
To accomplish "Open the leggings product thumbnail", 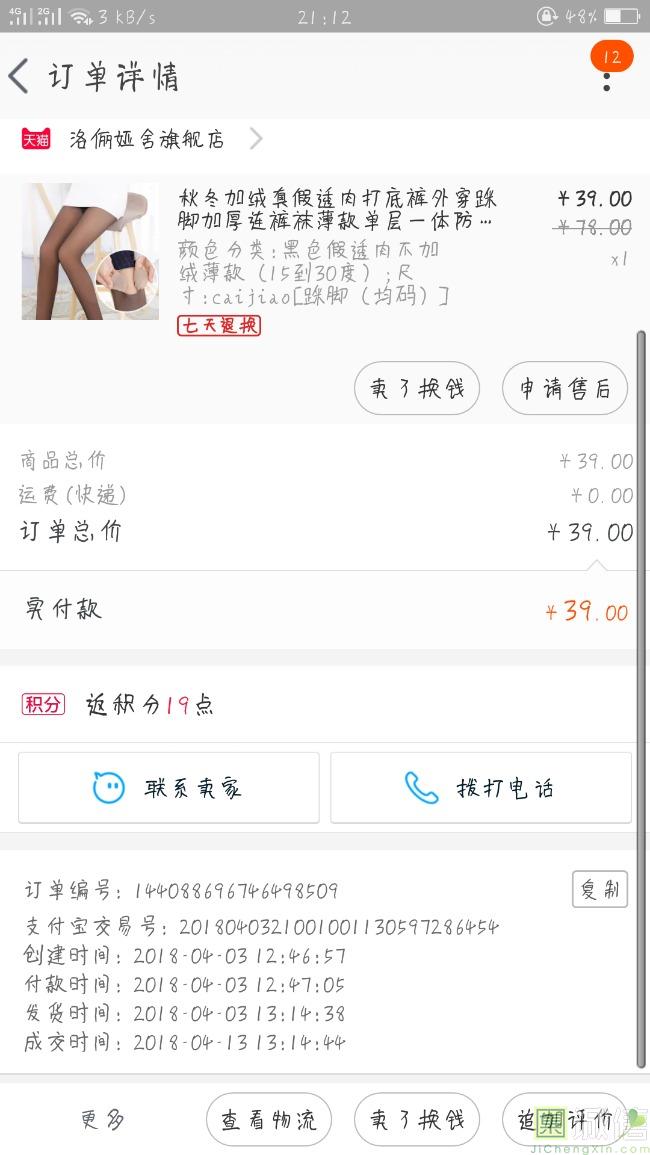I will click(90, 251).
